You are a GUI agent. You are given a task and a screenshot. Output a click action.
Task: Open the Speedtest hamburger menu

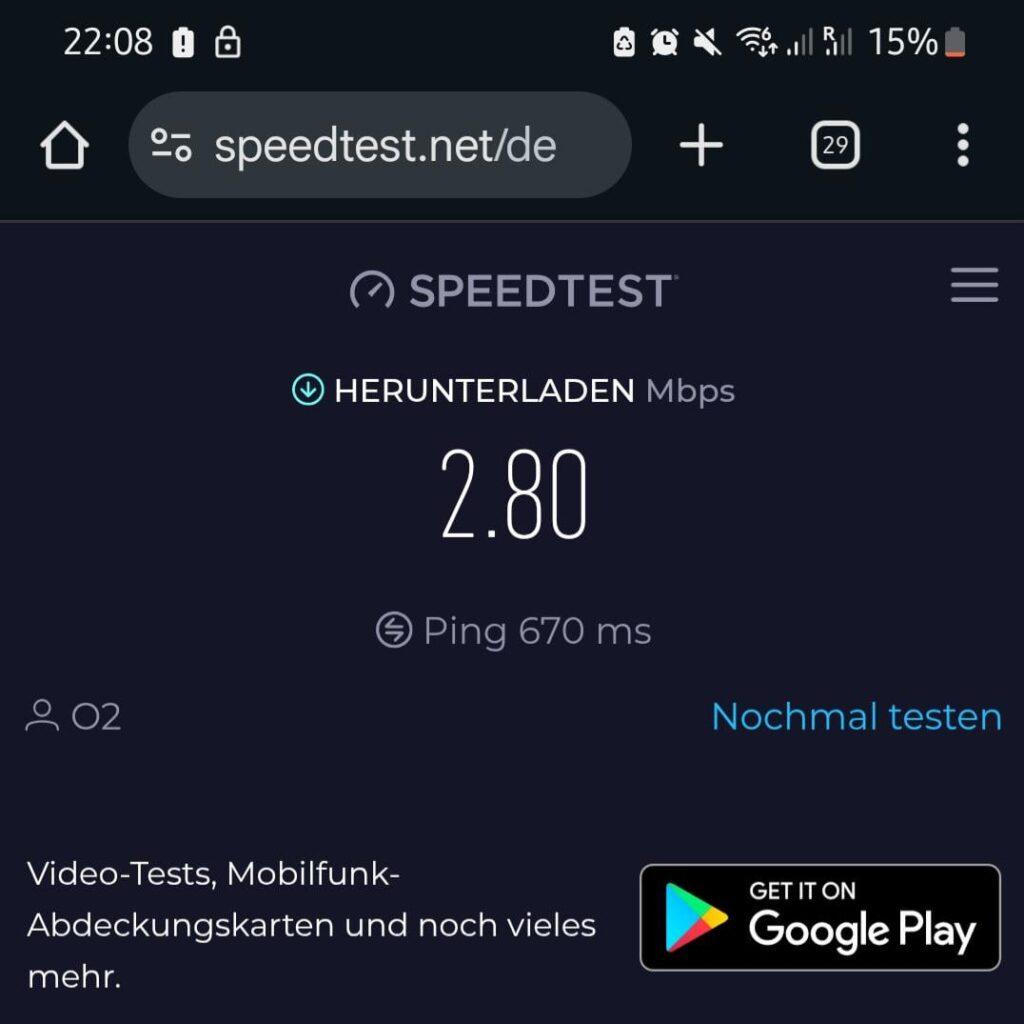[974, 286]
